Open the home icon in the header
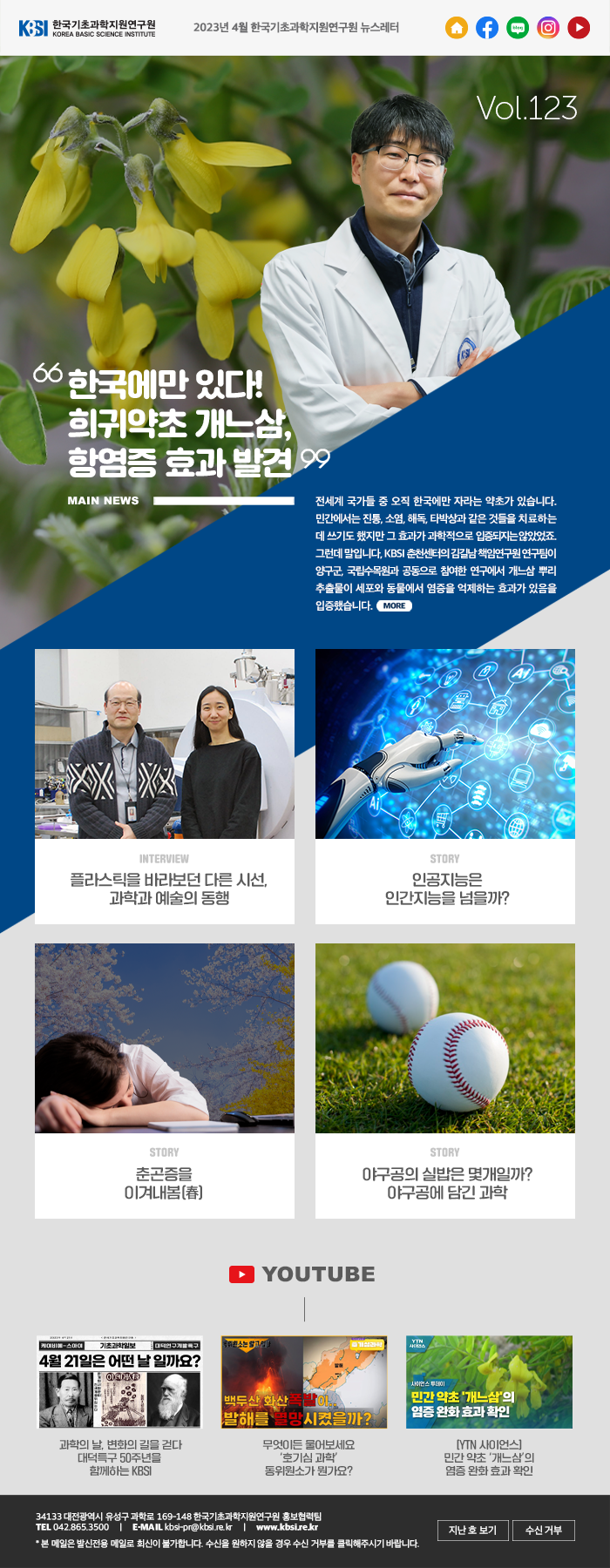The height and width of the screenshot is (1568, 610). (x=457, y=28)
